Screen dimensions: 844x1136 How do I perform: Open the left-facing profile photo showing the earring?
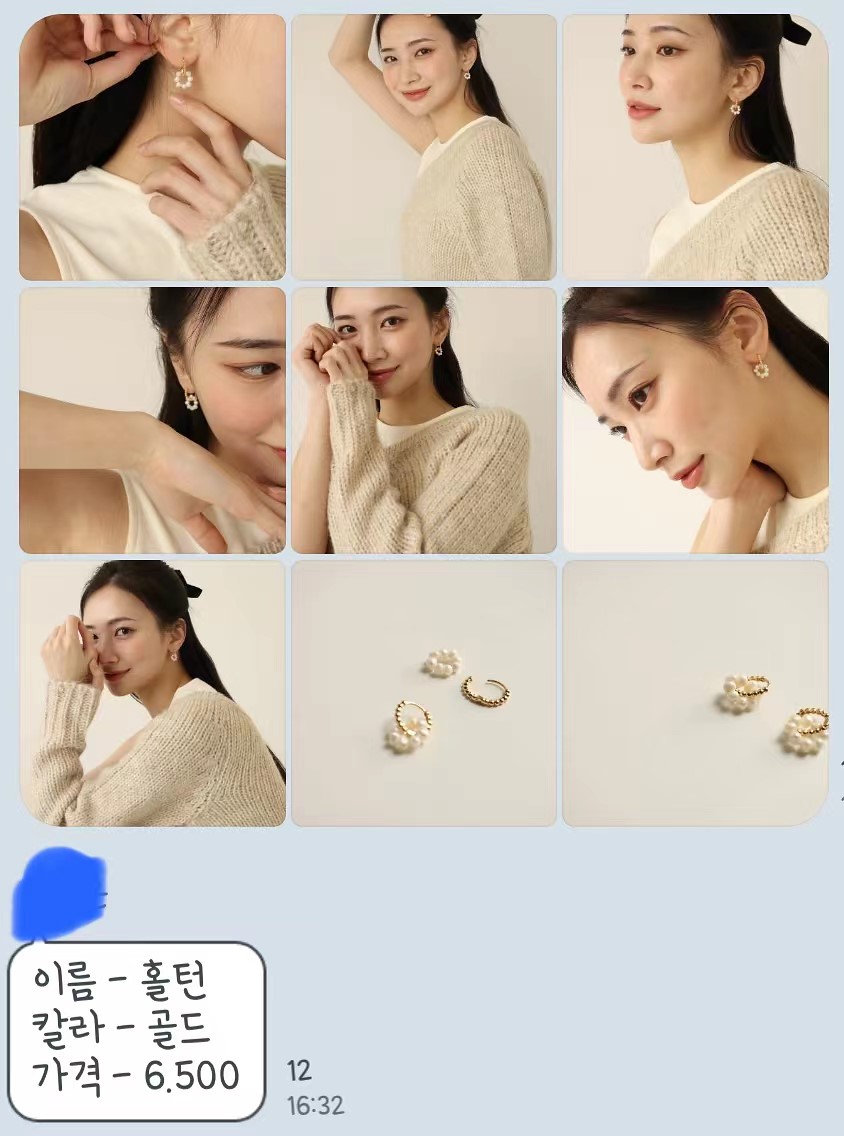click(695, 420)
